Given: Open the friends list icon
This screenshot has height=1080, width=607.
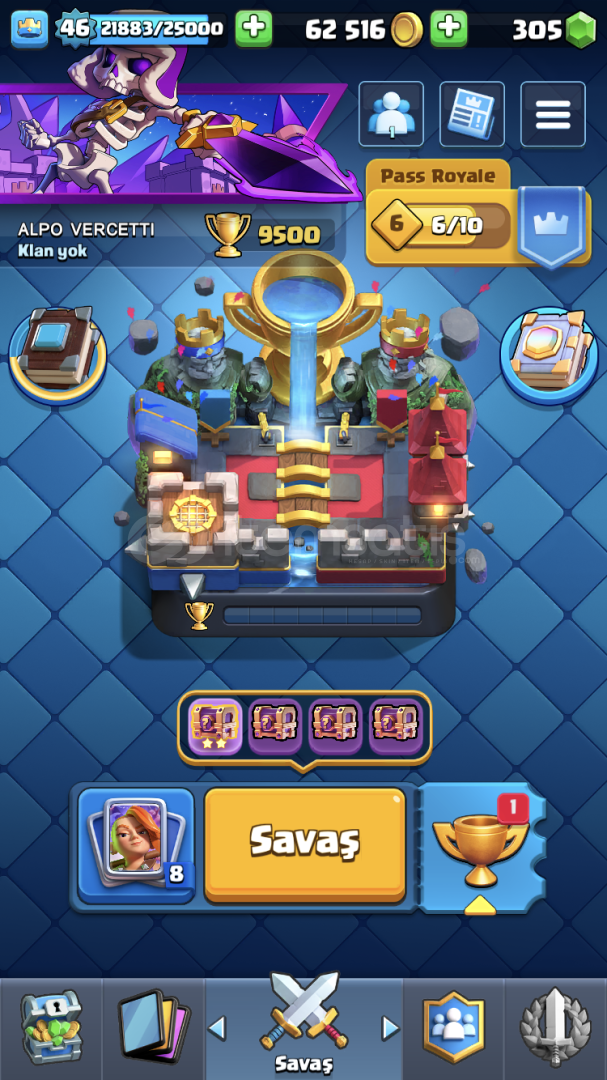Looking at the screenshot, I should (390, 114).
